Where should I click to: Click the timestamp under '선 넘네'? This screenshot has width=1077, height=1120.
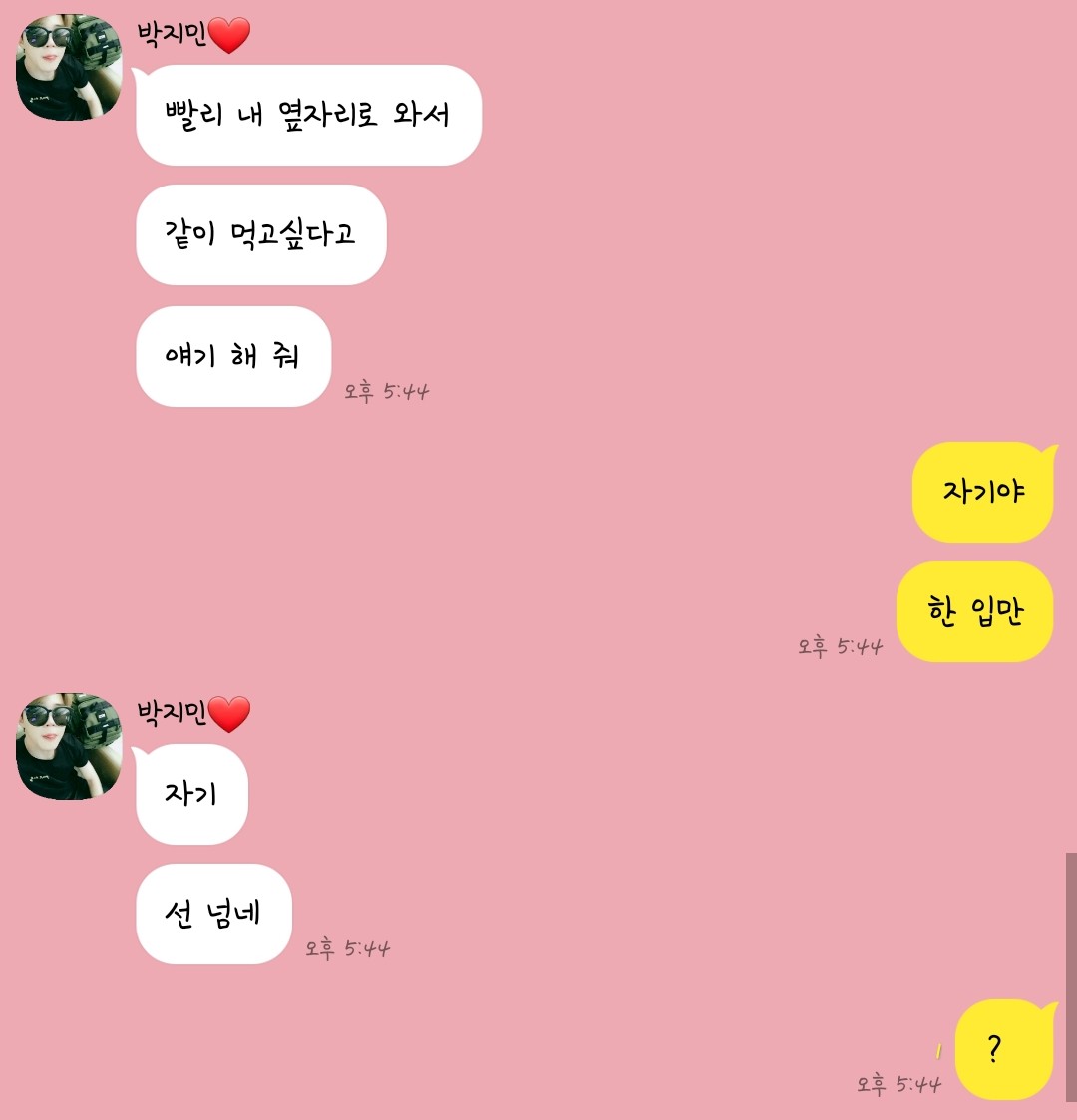pos(345,949)
